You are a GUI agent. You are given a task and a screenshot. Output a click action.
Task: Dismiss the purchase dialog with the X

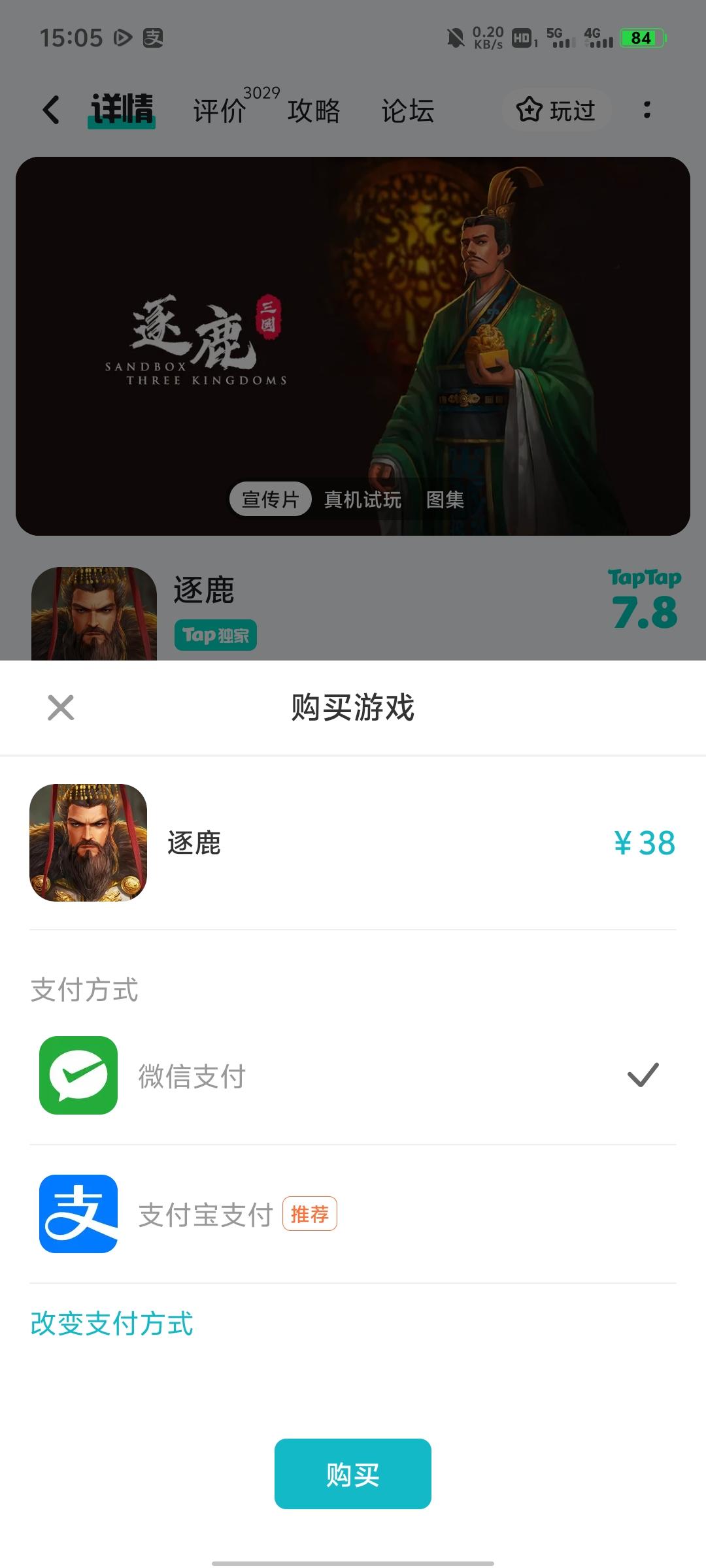tap(61, 708)
